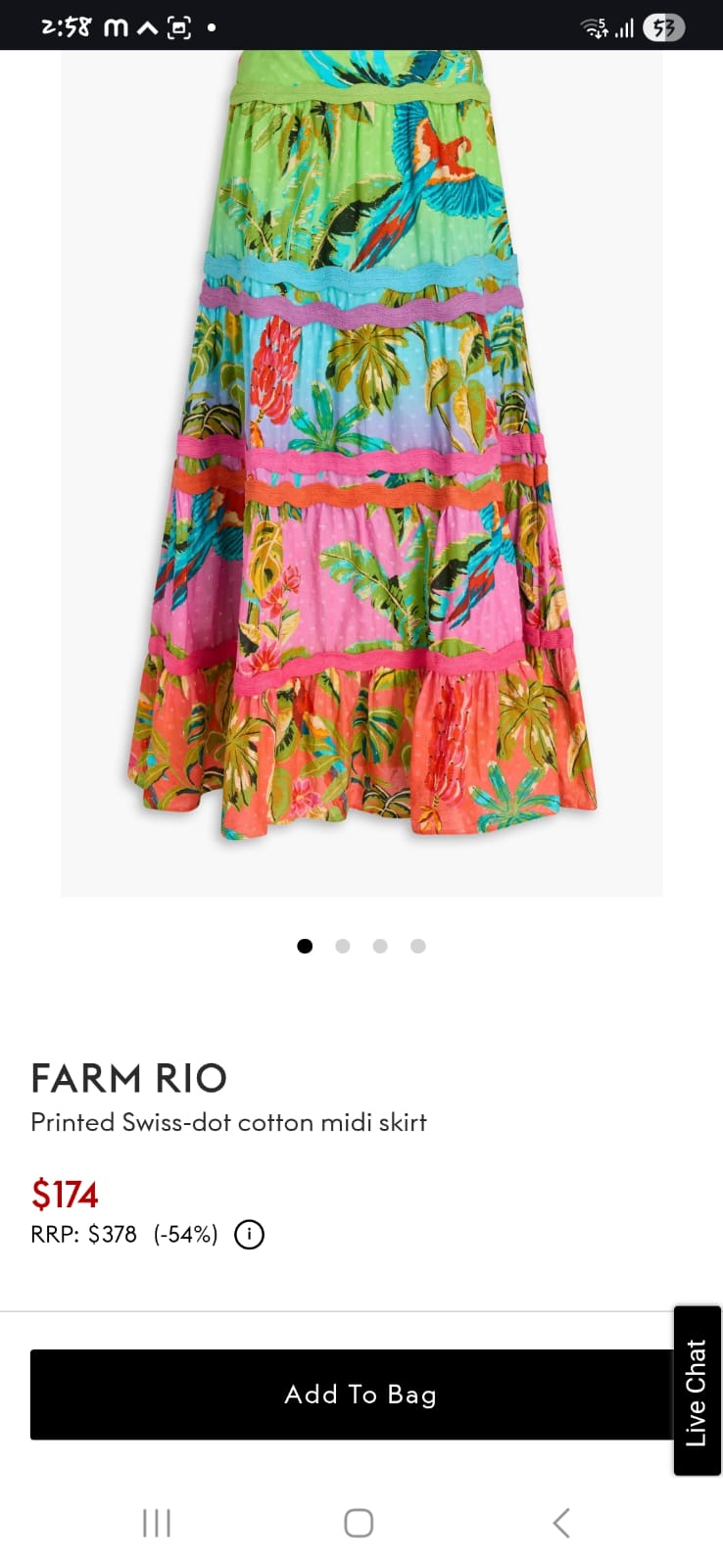
Task: Select the third image indicator dot
Action: click(x=379, y=946)
